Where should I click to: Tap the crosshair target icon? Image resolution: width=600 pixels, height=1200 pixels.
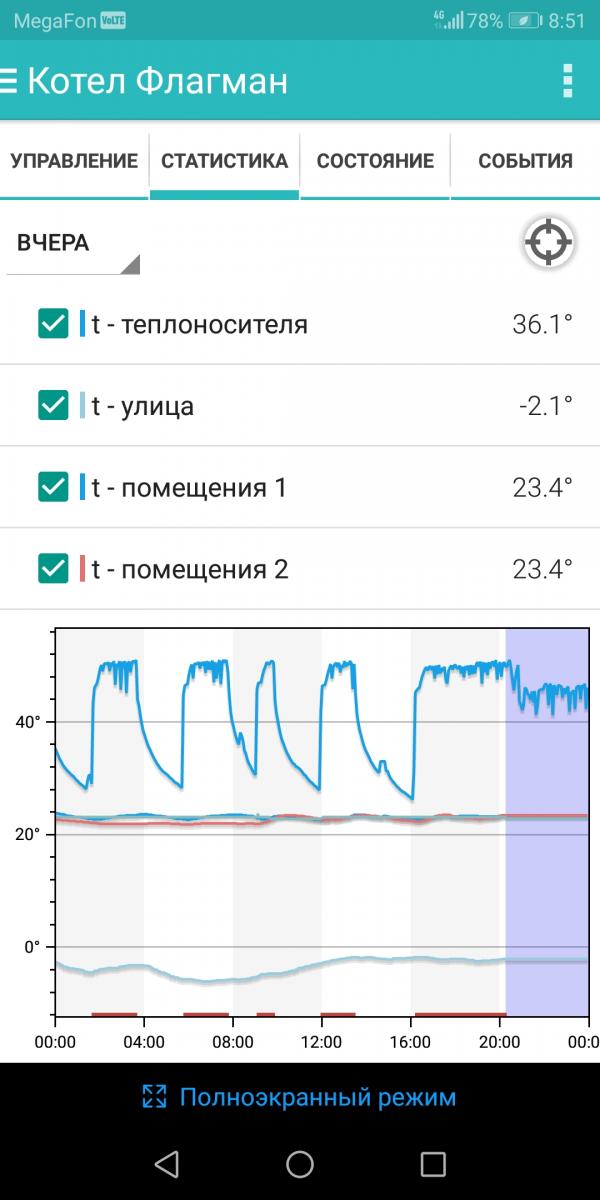548,242
